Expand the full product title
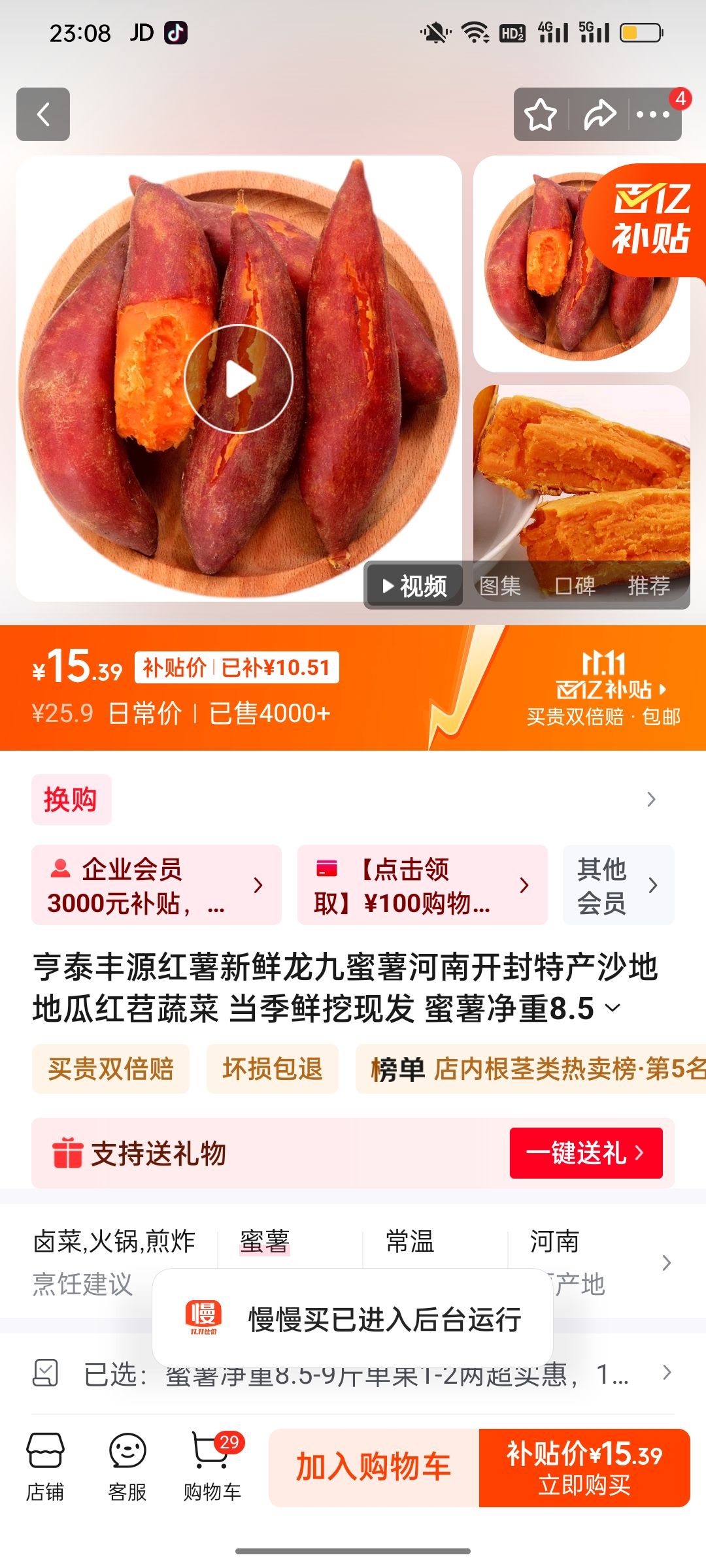This screenshot has width=706, height=1568. pyautogui.click(x=613, y=1008)
